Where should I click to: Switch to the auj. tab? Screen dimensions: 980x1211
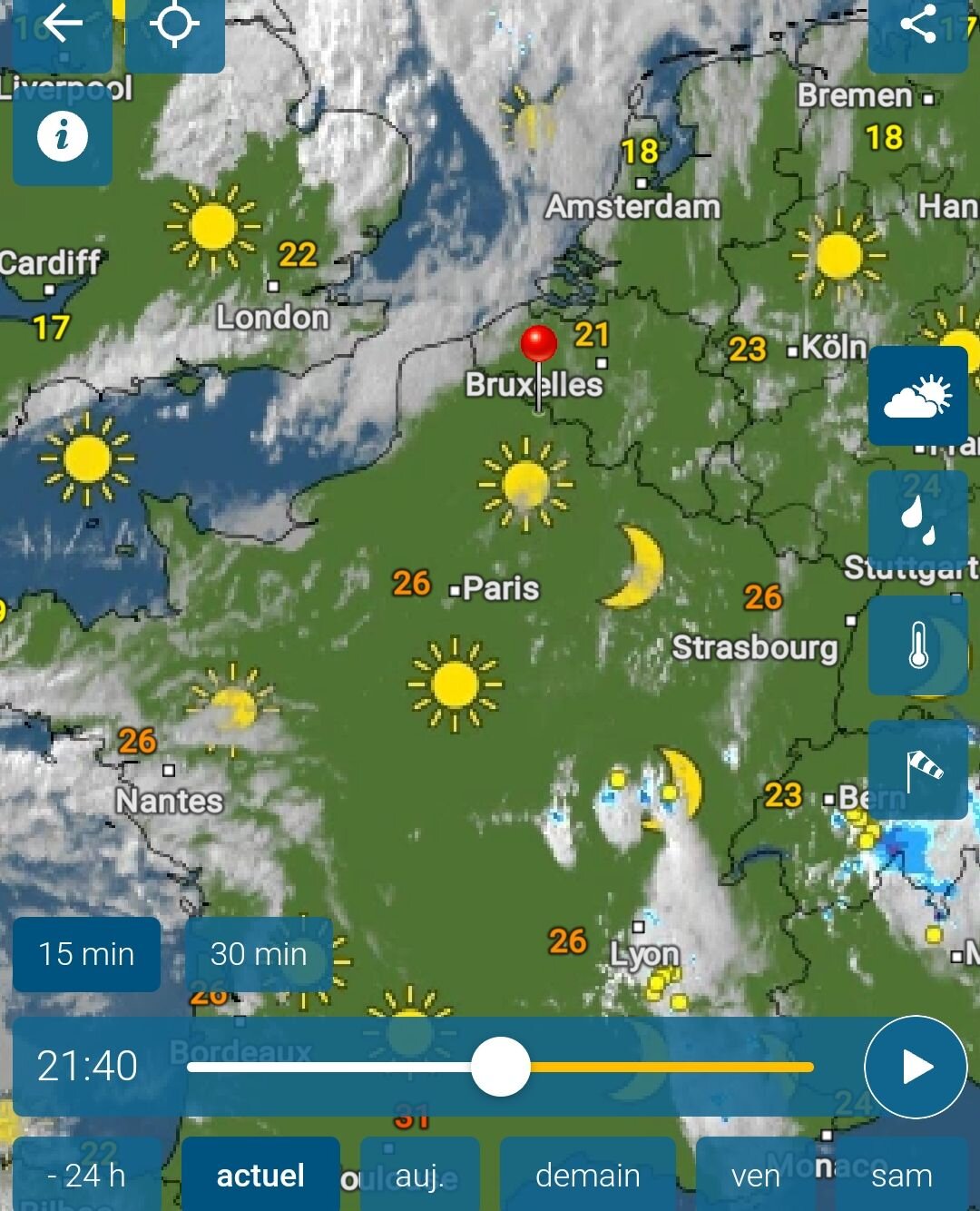coord(419,1176)
